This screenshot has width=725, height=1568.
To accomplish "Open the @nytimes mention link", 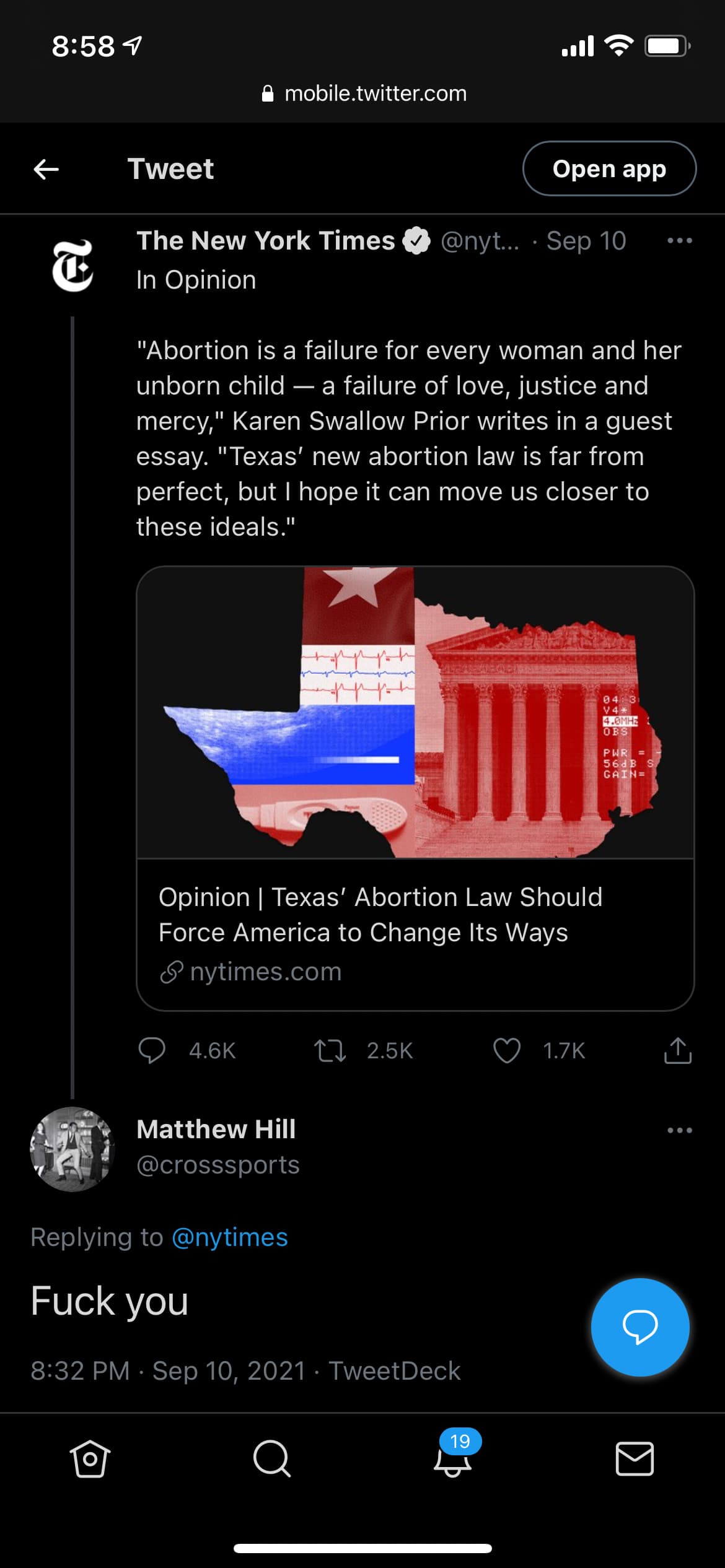I will [x=229, y=1237].
